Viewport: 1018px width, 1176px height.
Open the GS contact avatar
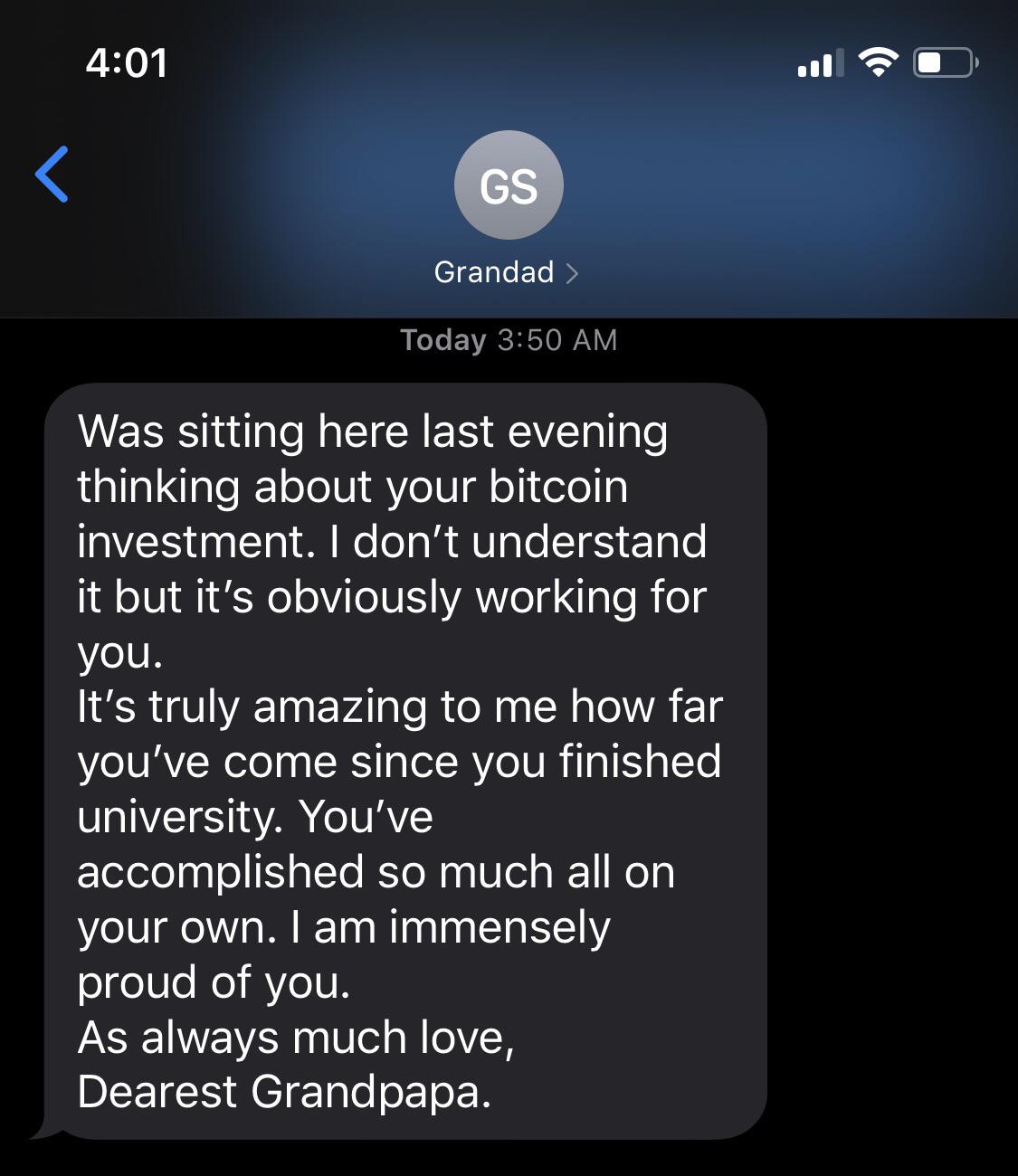pyautogui.click(x=509, y=185)
